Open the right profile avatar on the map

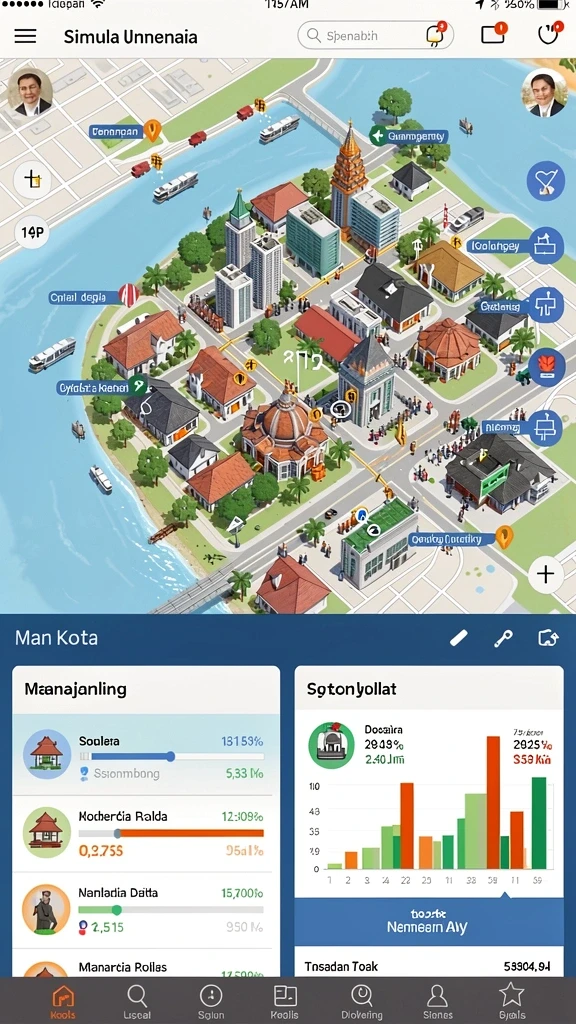[x=544, y=93]
